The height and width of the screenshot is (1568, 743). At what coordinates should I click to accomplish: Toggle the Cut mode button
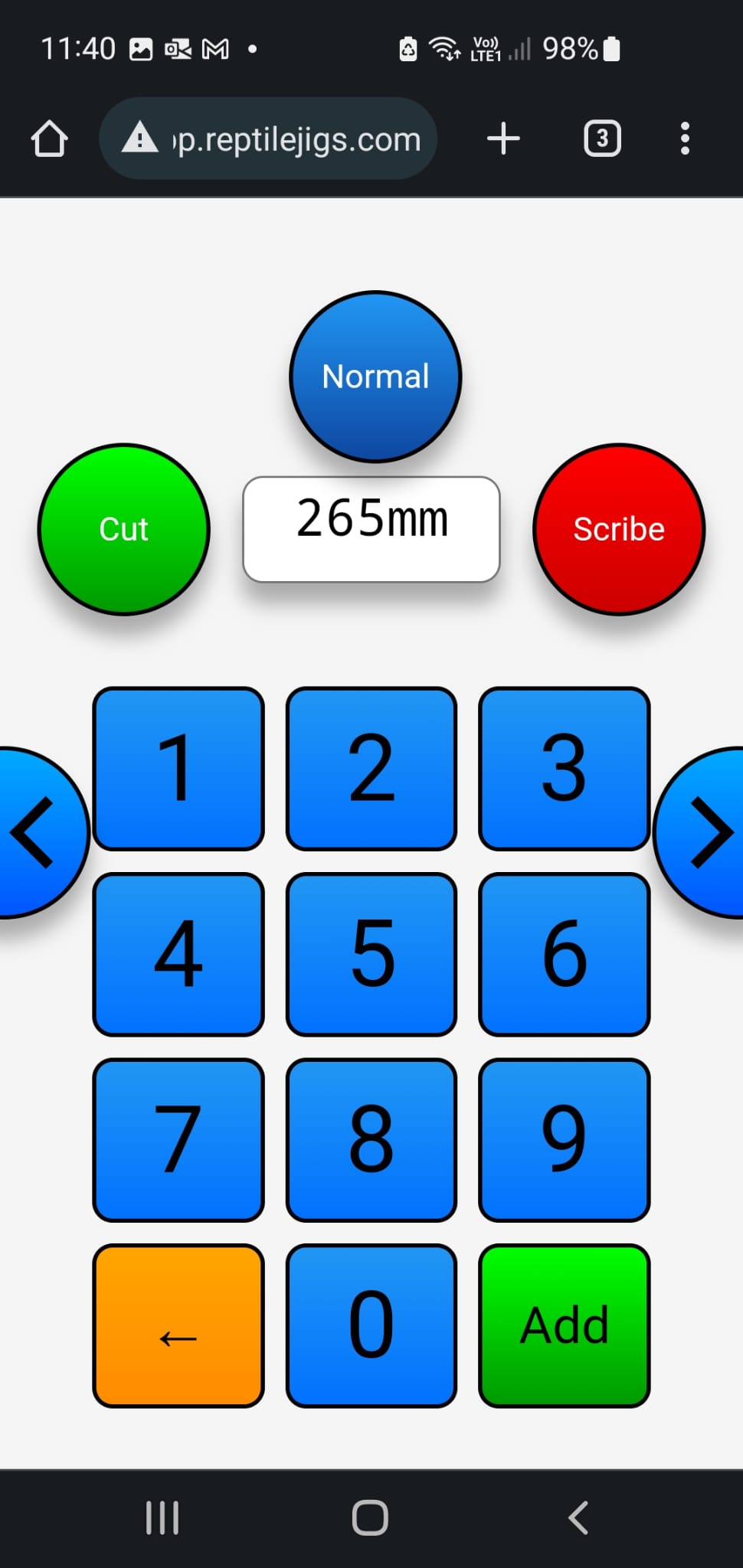tap(123, 529)
